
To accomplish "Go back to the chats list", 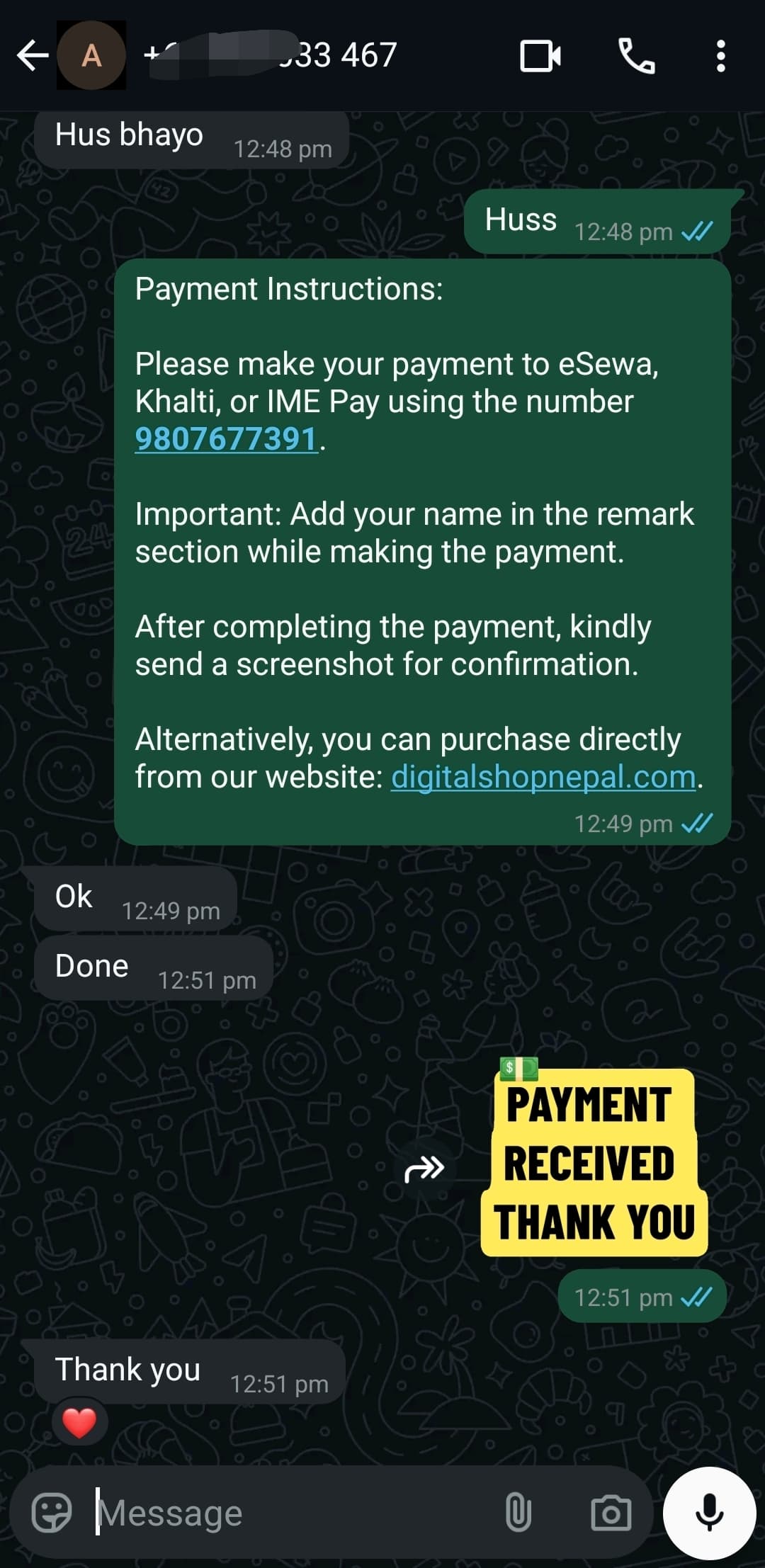I will pyautogui.click(x=32, y=55).
